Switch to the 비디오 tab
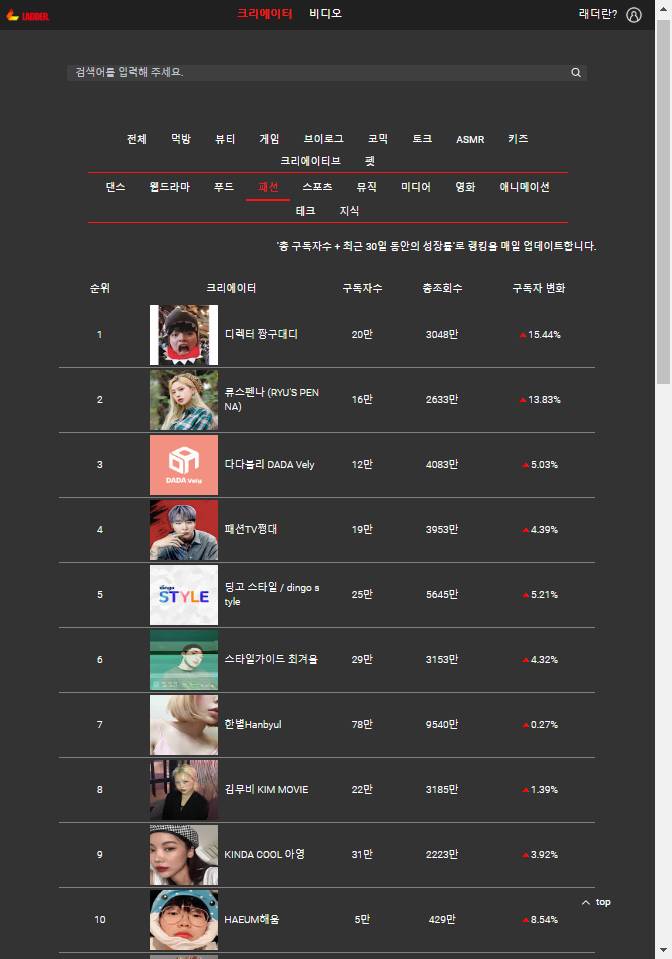Screen dimensions: 672x959 pos(325,14)
